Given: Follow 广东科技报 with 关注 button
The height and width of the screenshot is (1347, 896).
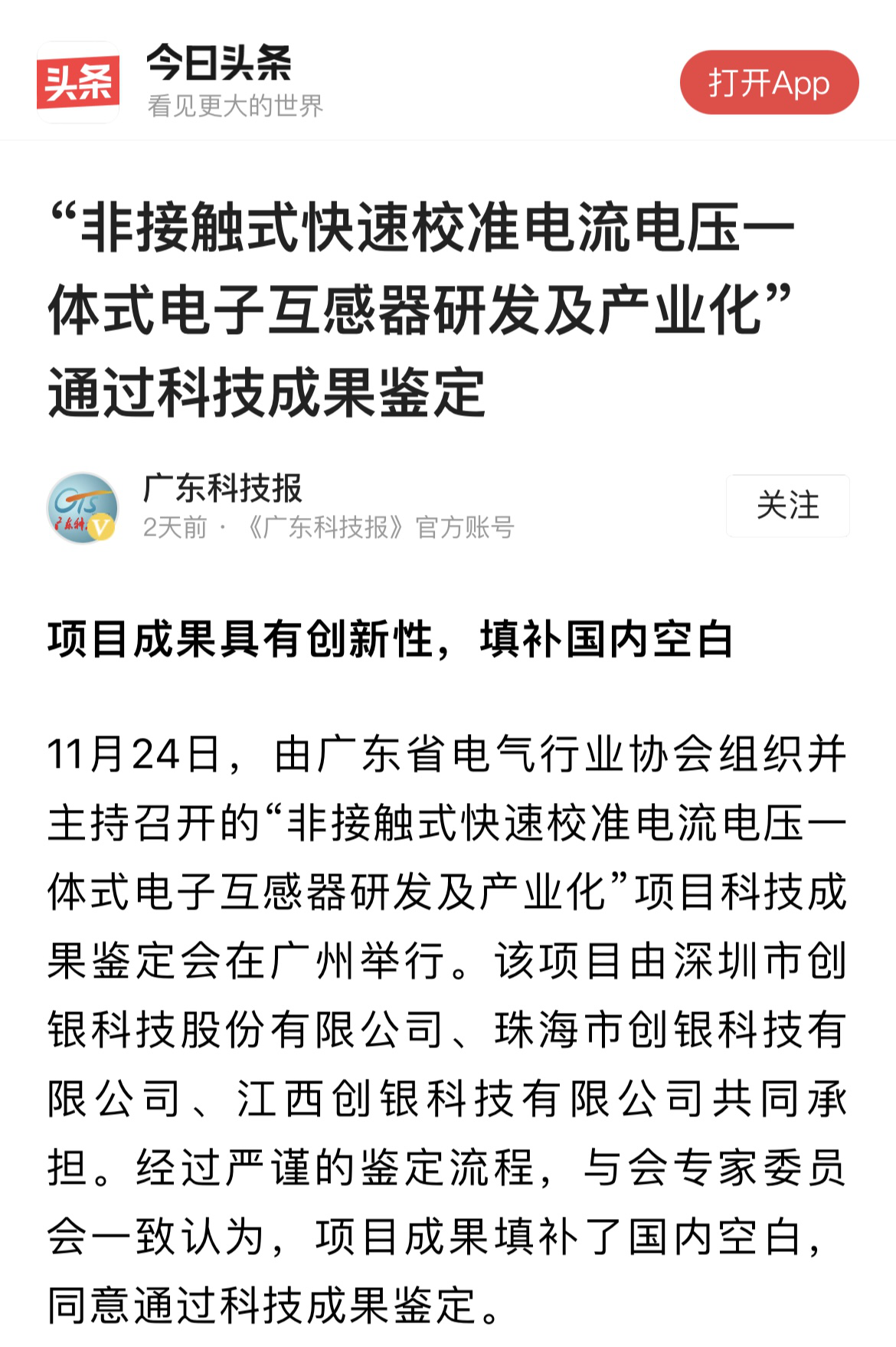Looking at the screenshot, I should [x=787, y=506].
